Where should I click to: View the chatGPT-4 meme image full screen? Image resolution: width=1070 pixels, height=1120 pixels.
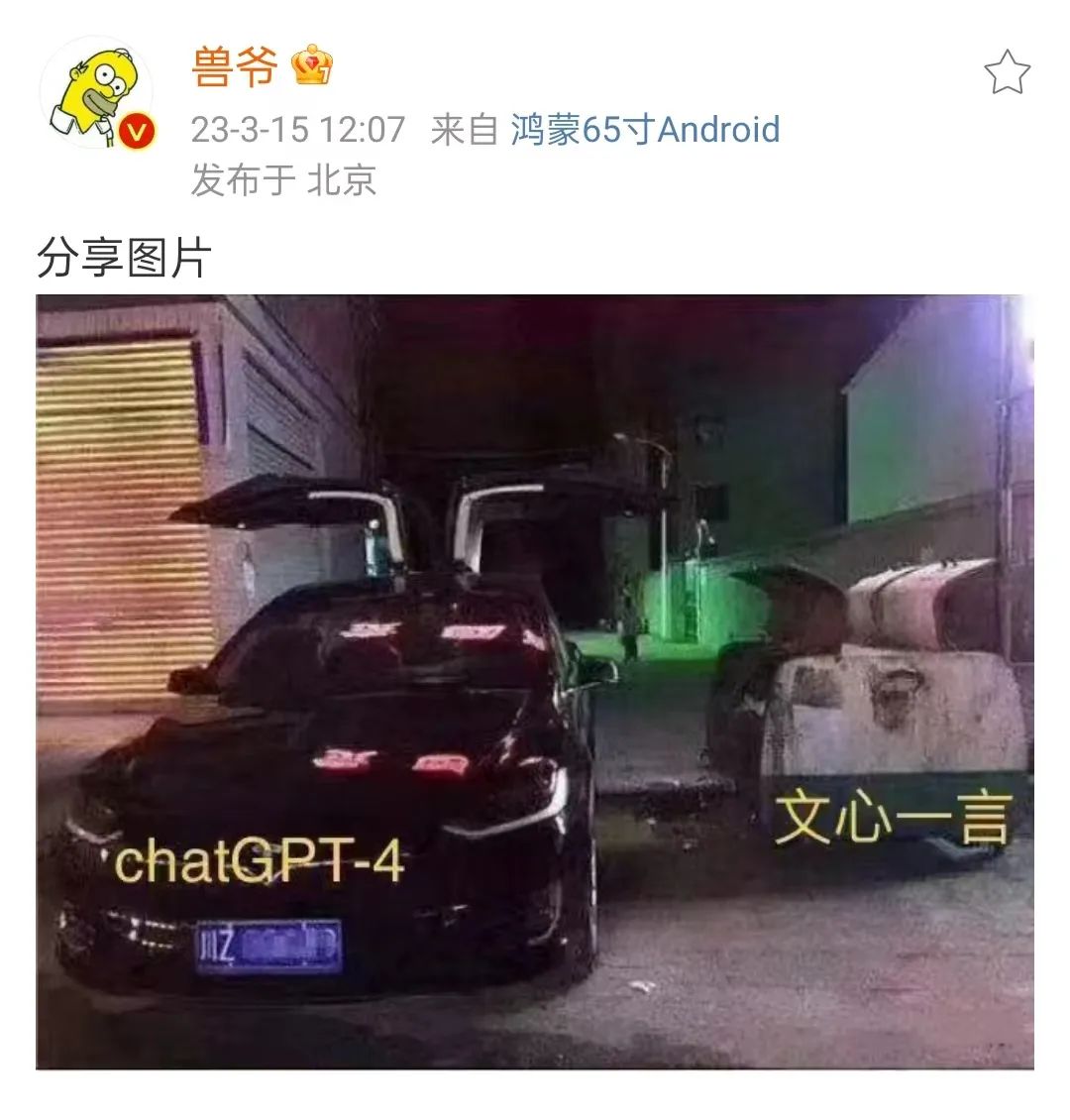535,682
